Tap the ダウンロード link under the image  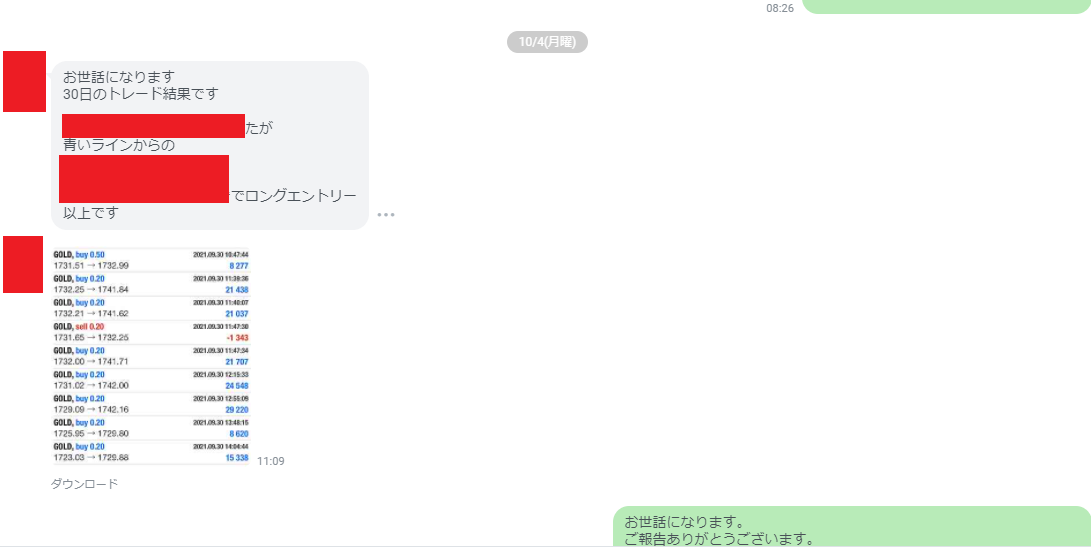[x=84, y=484]
